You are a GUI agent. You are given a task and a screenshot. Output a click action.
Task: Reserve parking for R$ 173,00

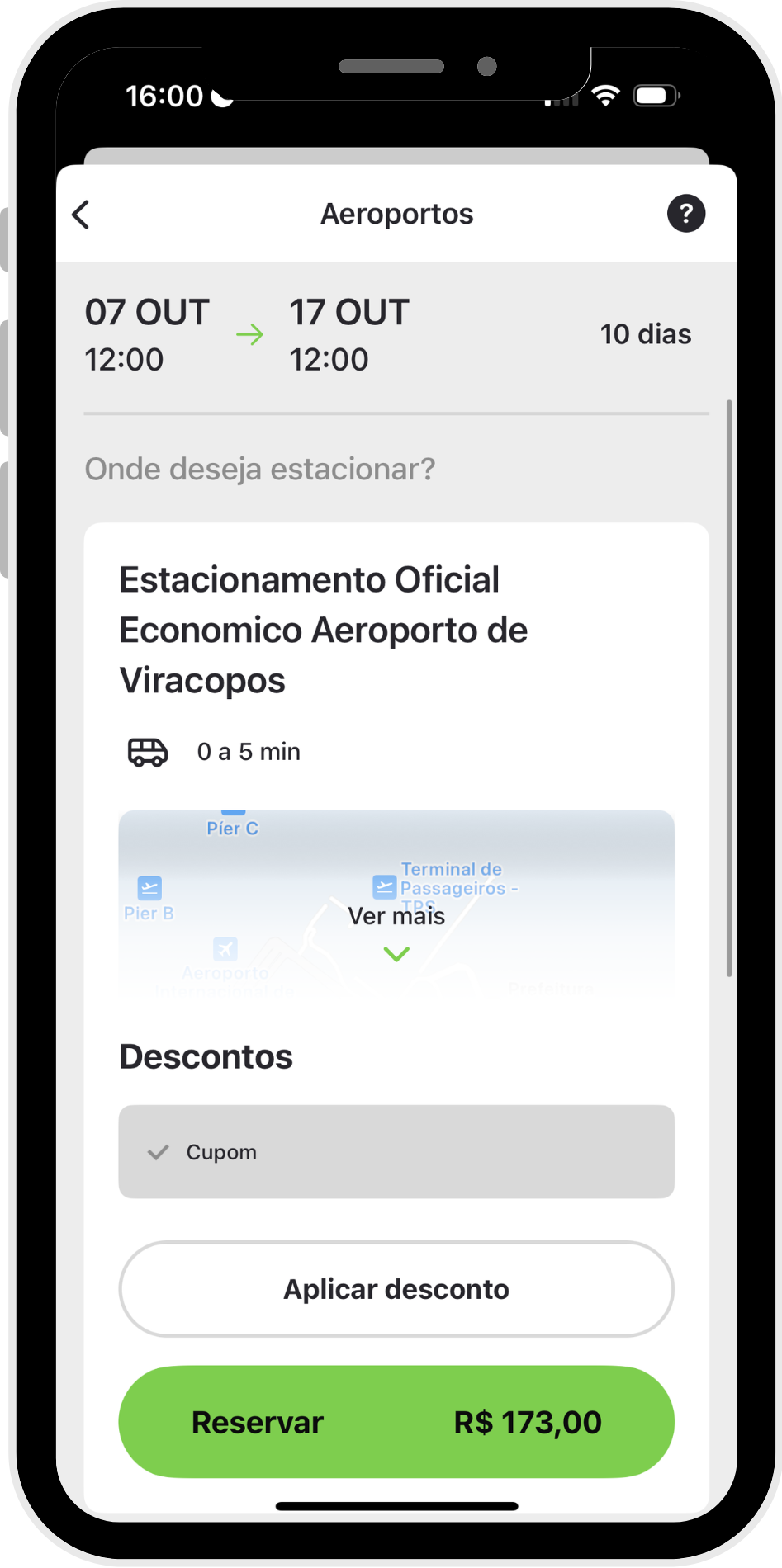(x=396, y=1422)
